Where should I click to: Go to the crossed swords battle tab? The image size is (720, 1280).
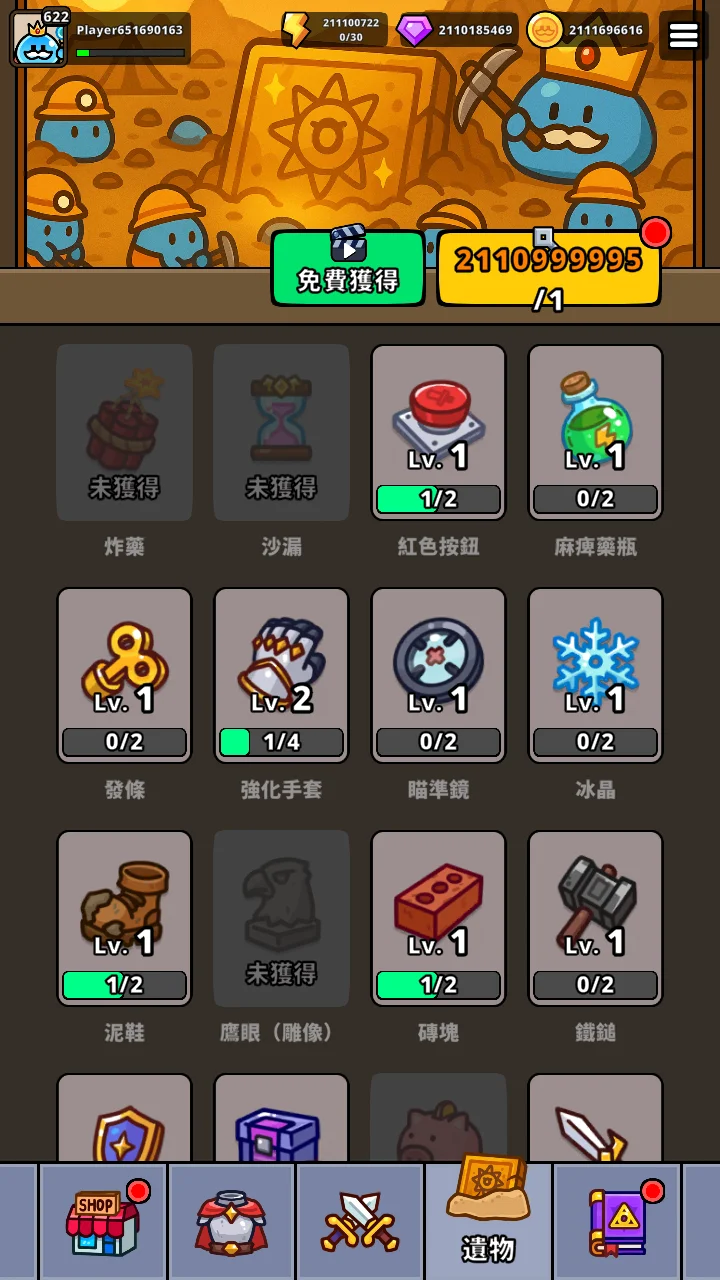point(359,1221)
